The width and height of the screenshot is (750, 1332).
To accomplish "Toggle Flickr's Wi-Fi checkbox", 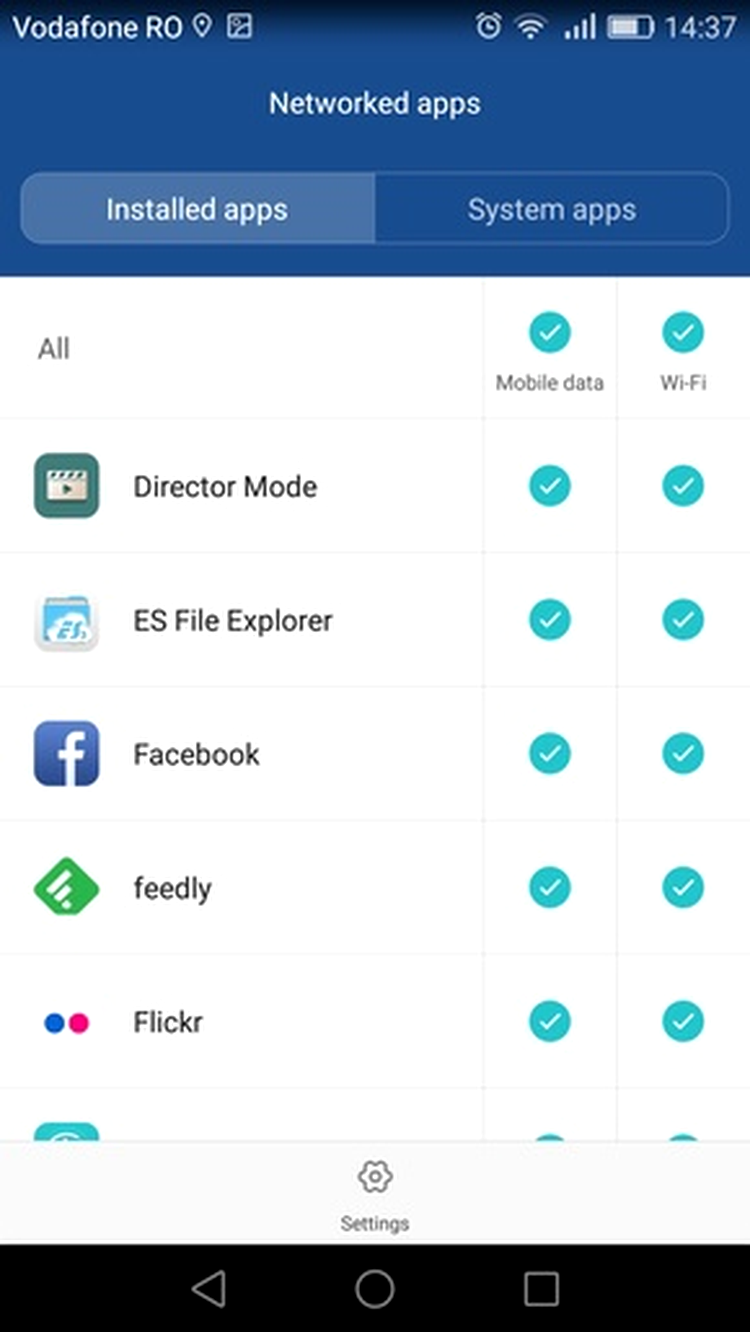I will [683, 1021].
